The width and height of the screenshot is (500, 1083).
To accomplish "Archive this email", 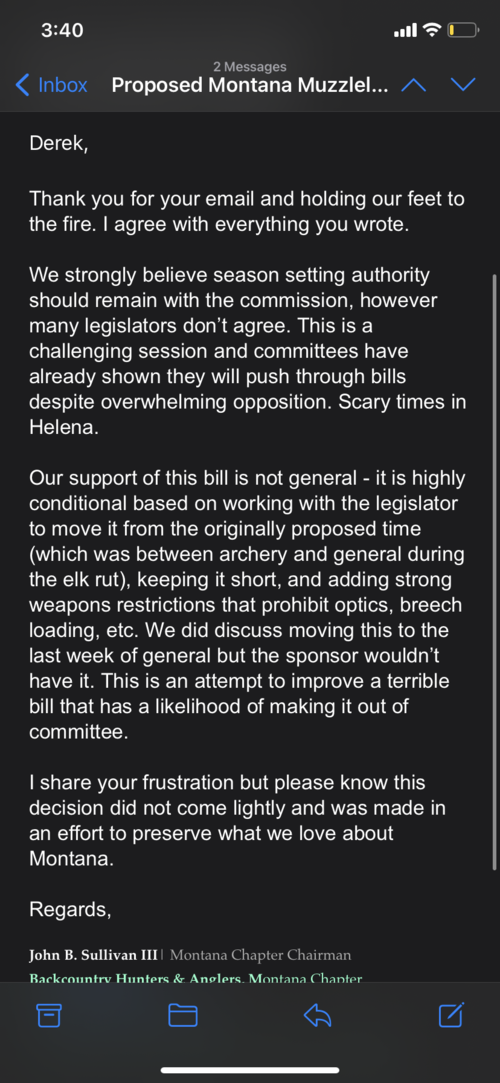I will (48, 1015).
